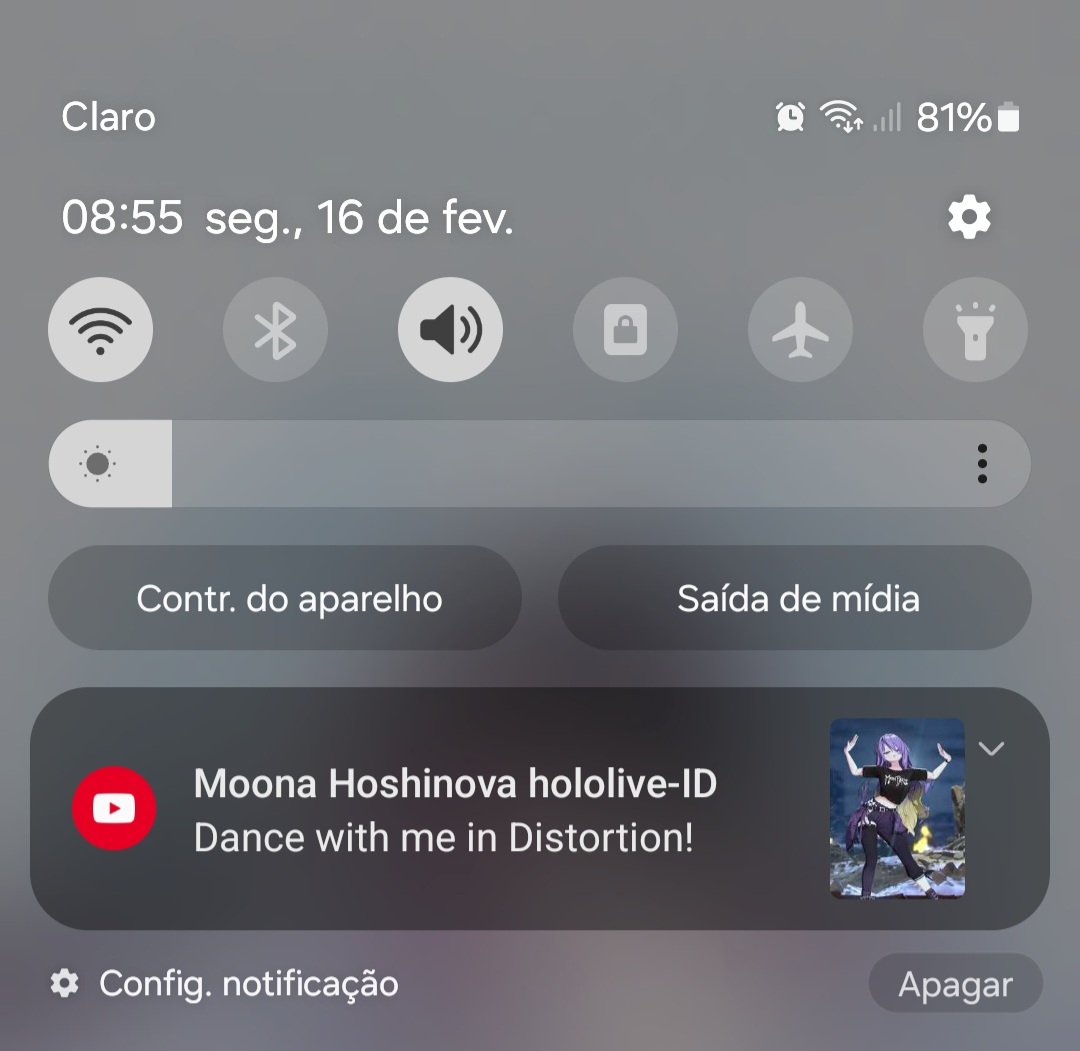The width and height of the screenshot is (1080, 1051).
Task: Open the Moona Hoshinova YouTube notification
Action: pyautogui.click(x=455, y=808)
